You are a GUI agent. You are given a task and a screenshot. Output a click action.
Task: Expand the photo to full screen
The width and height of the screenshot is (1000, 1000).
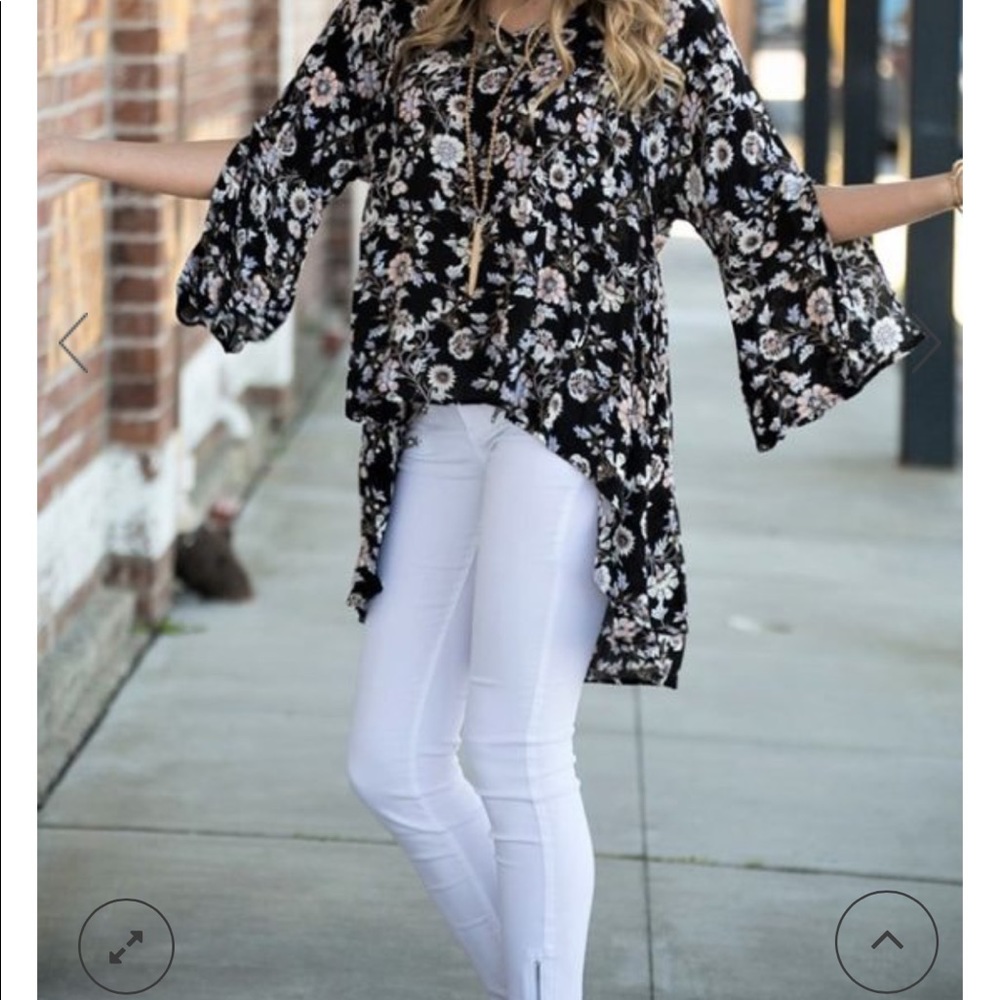(x=126, y=946)
